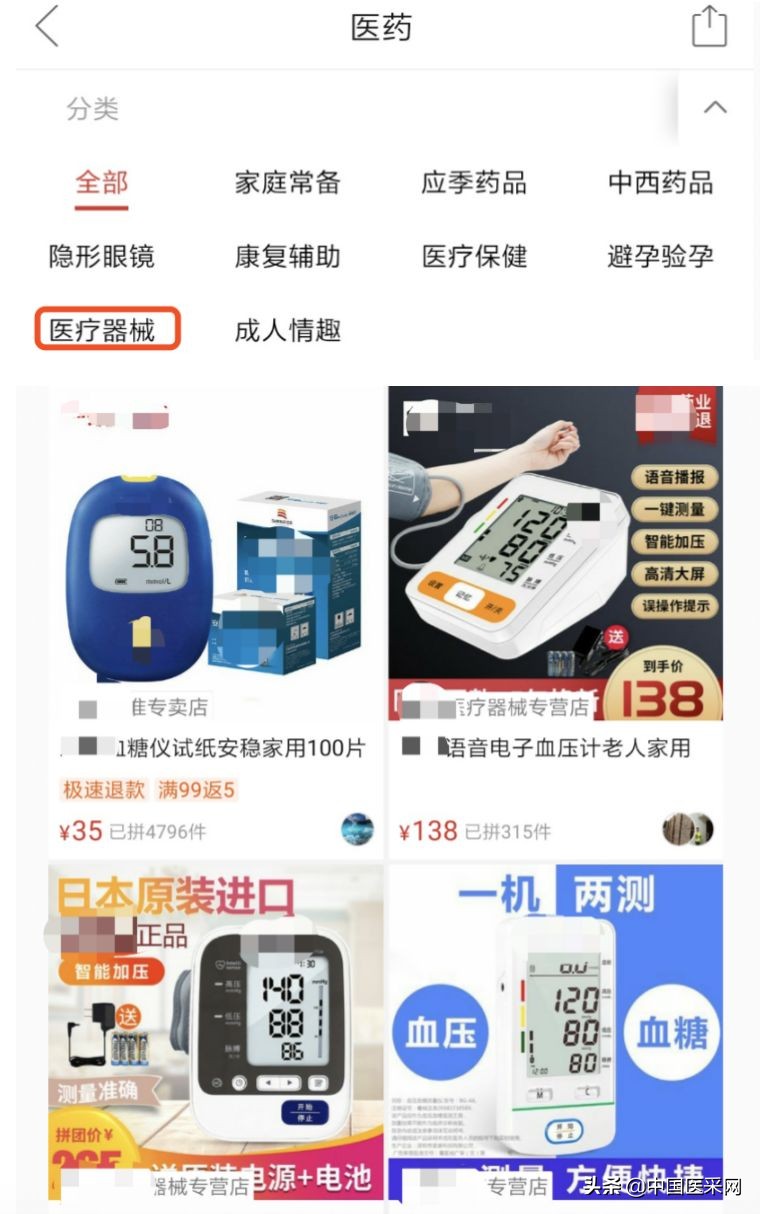
Task: Open the share icon at top right
Action: point(710,27)
